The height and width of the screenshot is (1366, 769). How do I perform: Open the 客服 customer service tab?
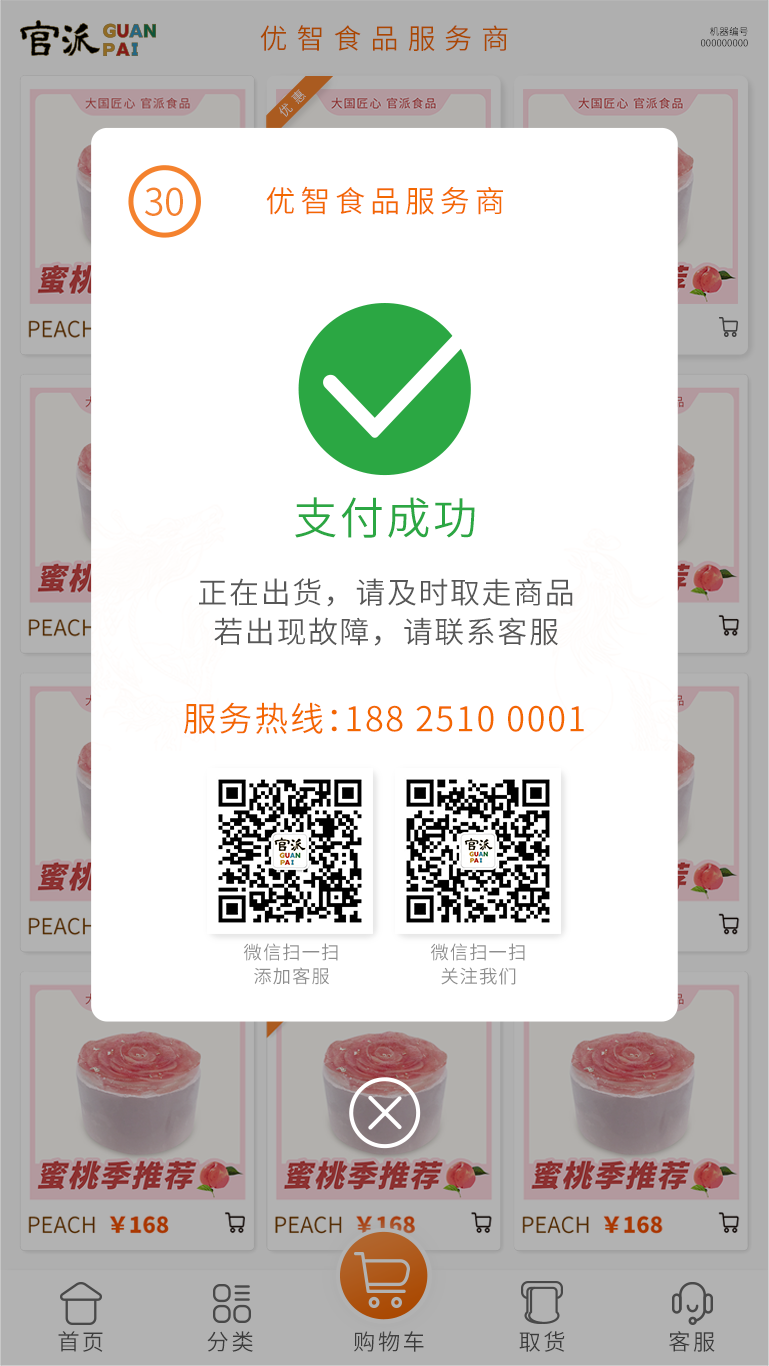tap(692, 1316)
